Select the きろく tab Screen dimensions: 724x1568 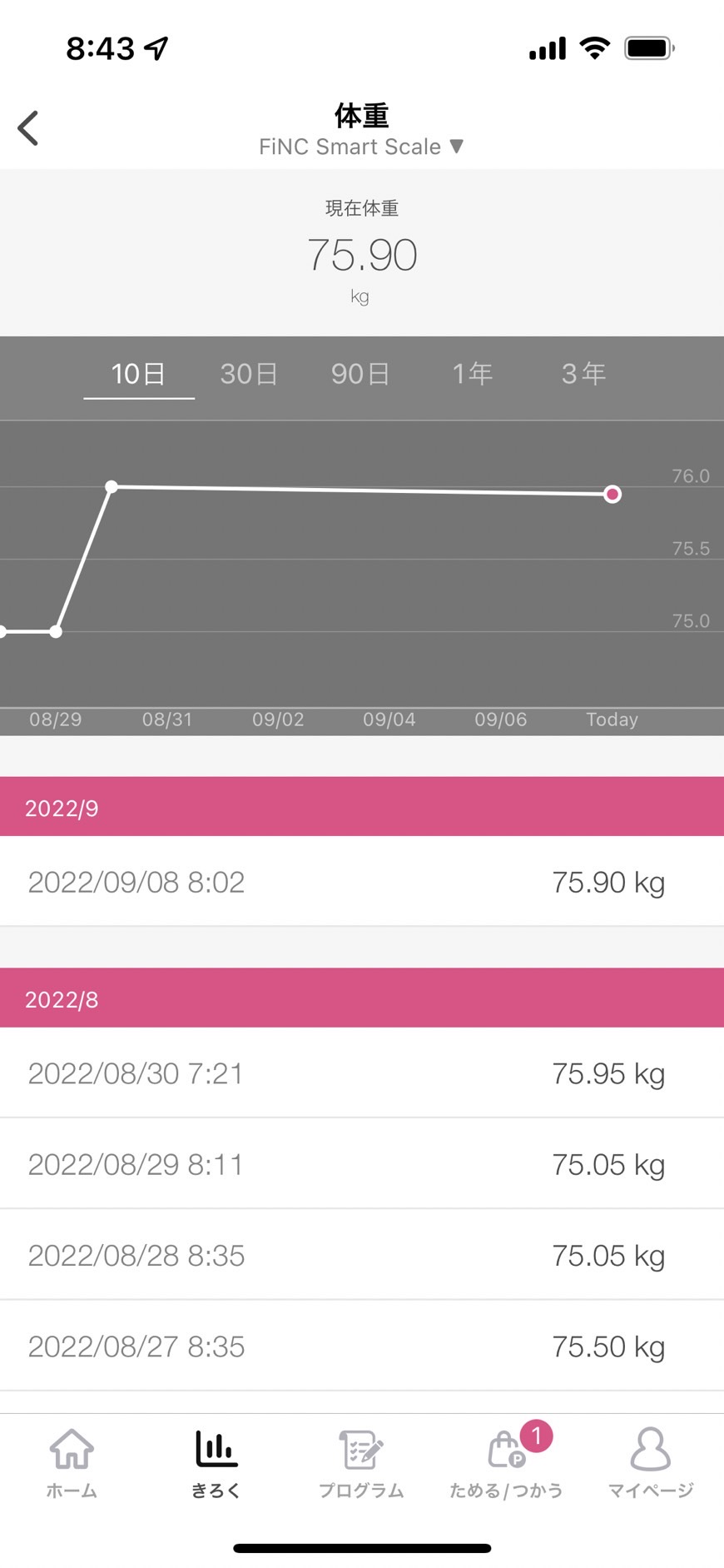pyautogui.click(x=216, y=1463)
